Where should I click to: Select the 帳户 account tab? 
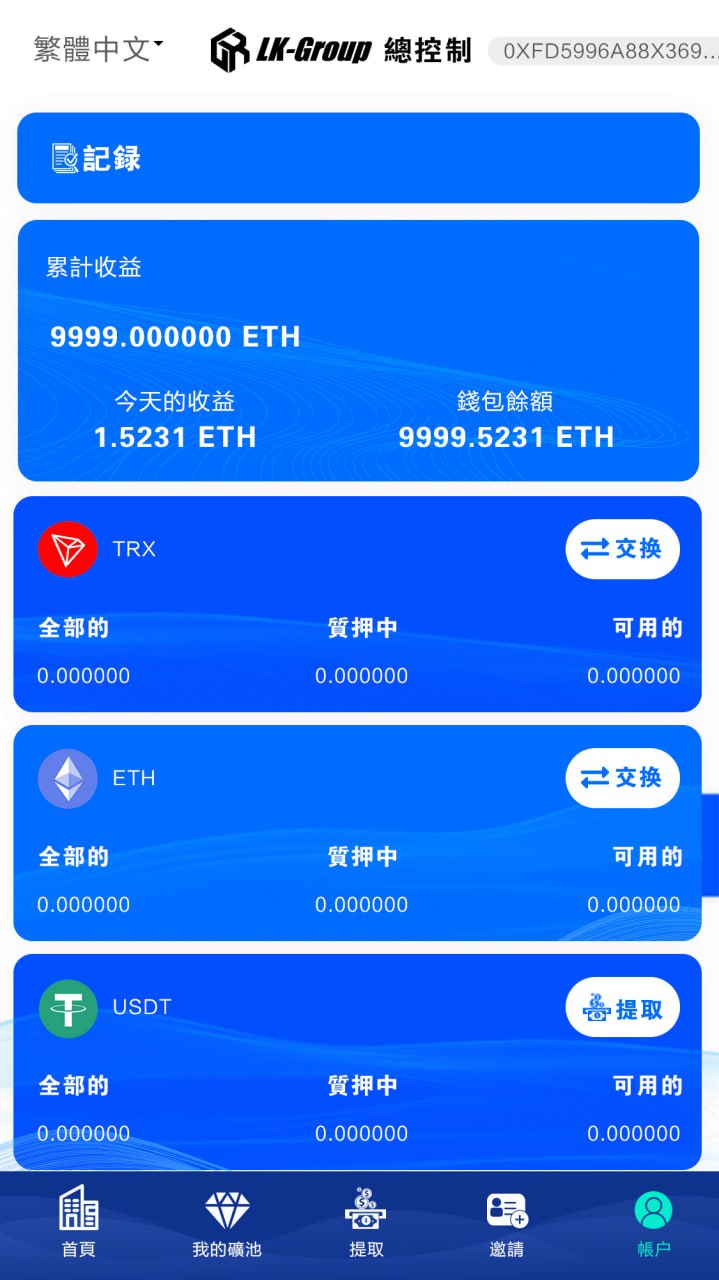pyautogui.click(x=653, y=1222)
